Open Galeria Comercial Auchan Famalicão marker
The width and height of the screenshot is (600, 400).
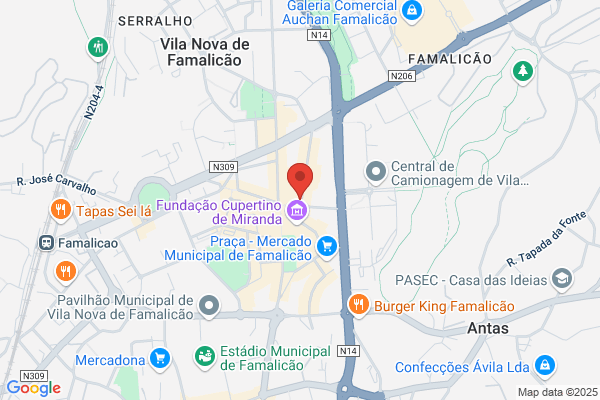411,10
